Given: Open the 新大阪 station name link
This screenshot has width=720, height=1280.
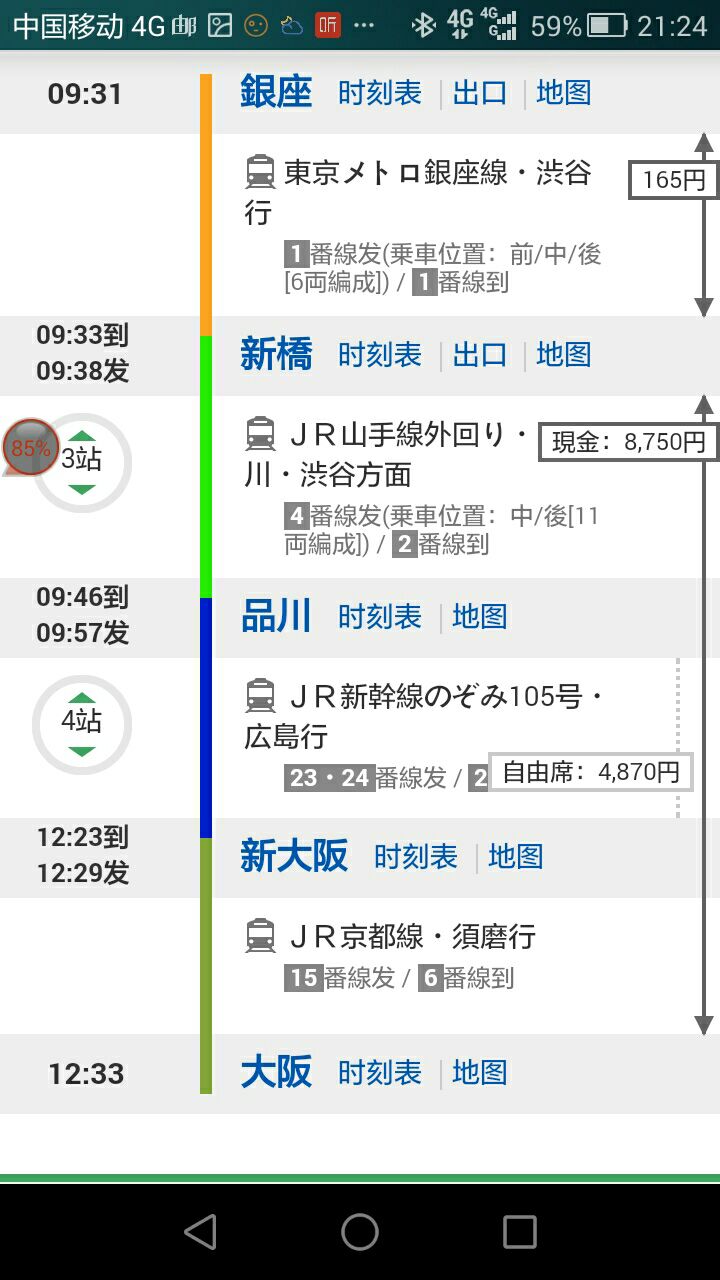Looking at the screenshot, I should pos(294,857).
